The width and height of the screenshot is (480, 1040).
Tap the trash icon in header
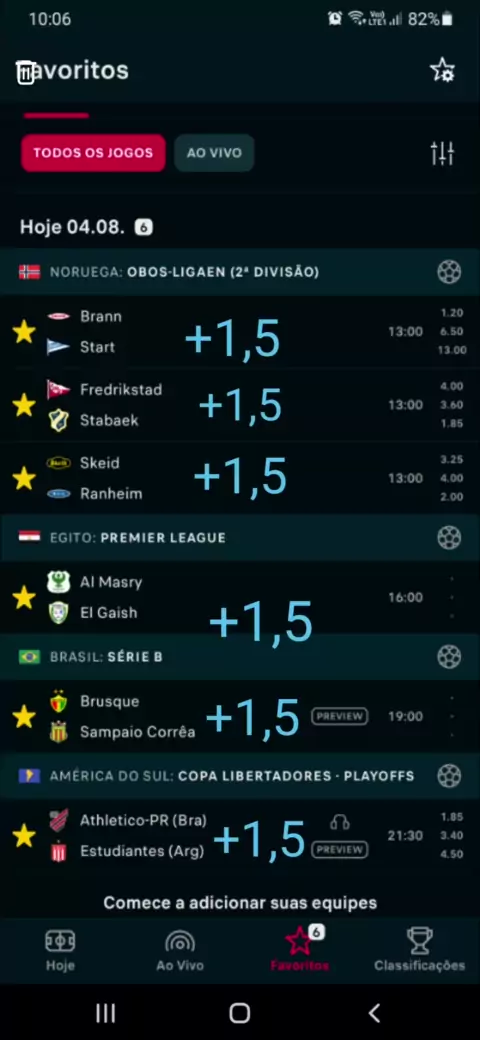25,72
